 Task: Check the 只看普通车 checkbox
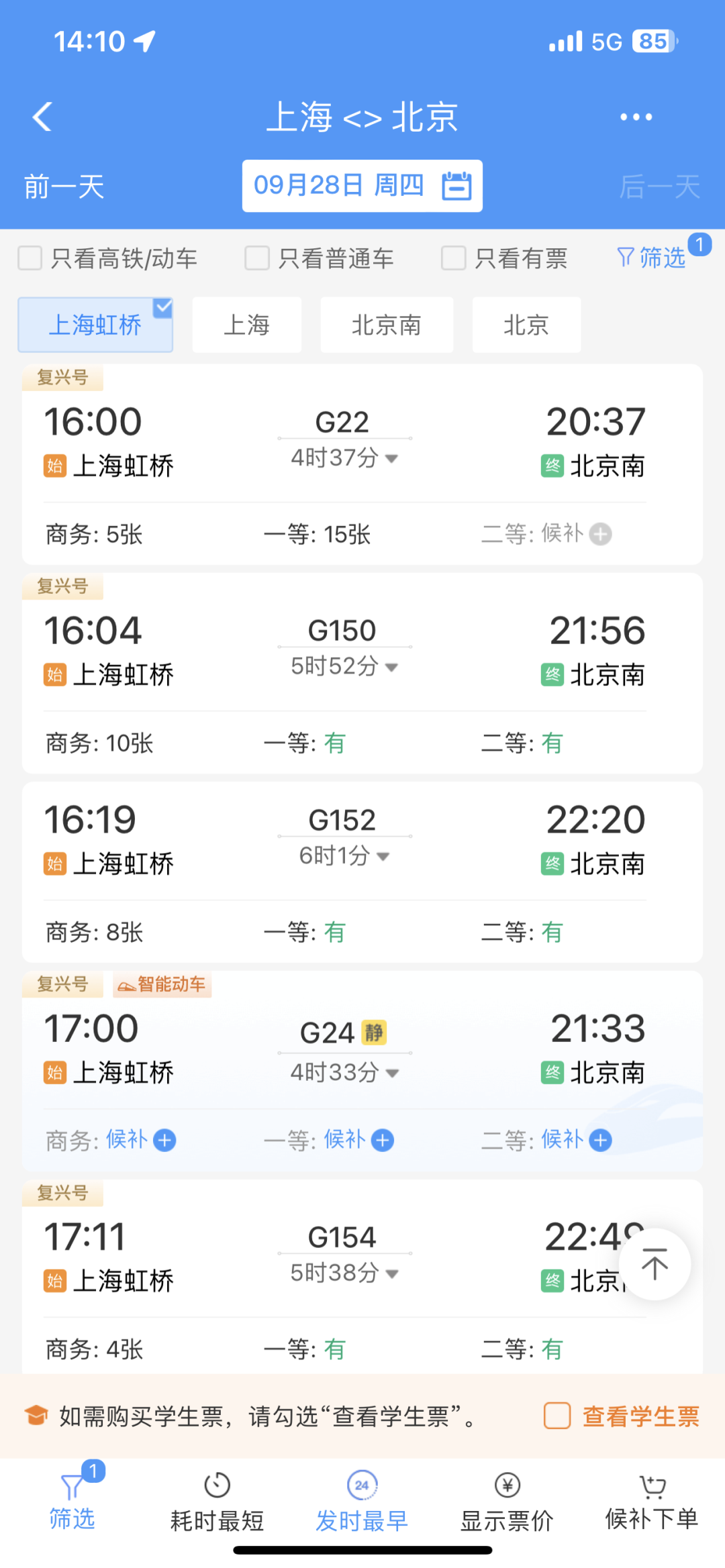[257, 258]
